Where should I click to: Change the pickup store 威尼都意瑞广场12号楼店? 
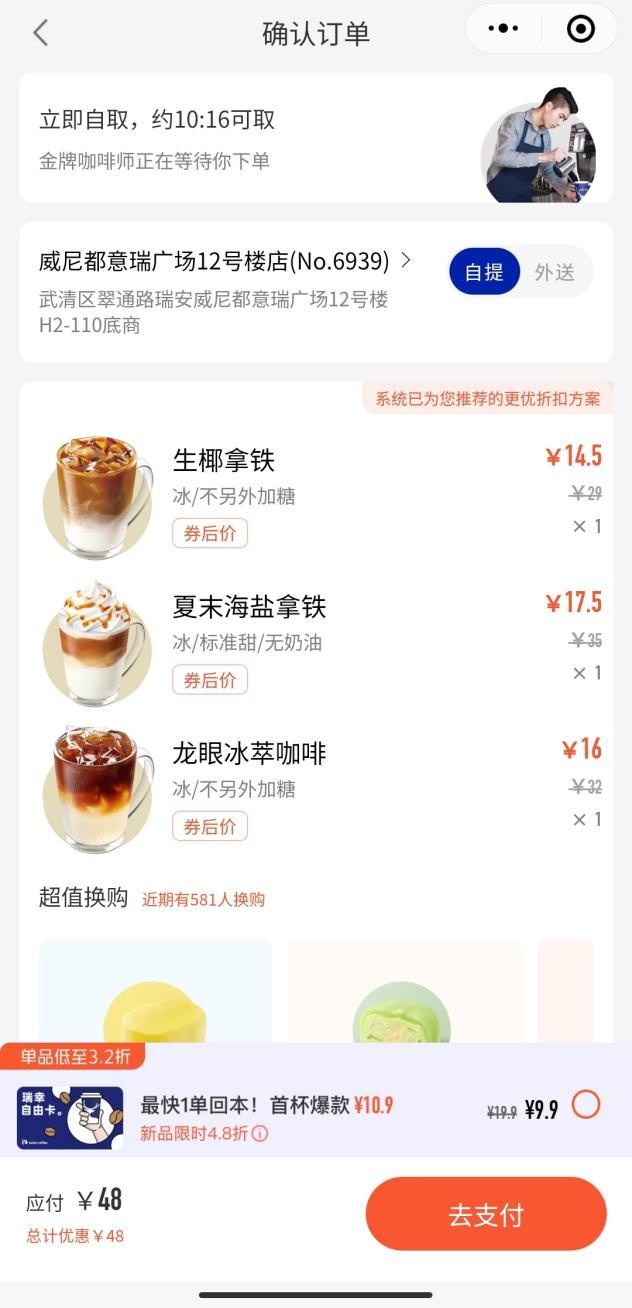click(x=225, y=262)
